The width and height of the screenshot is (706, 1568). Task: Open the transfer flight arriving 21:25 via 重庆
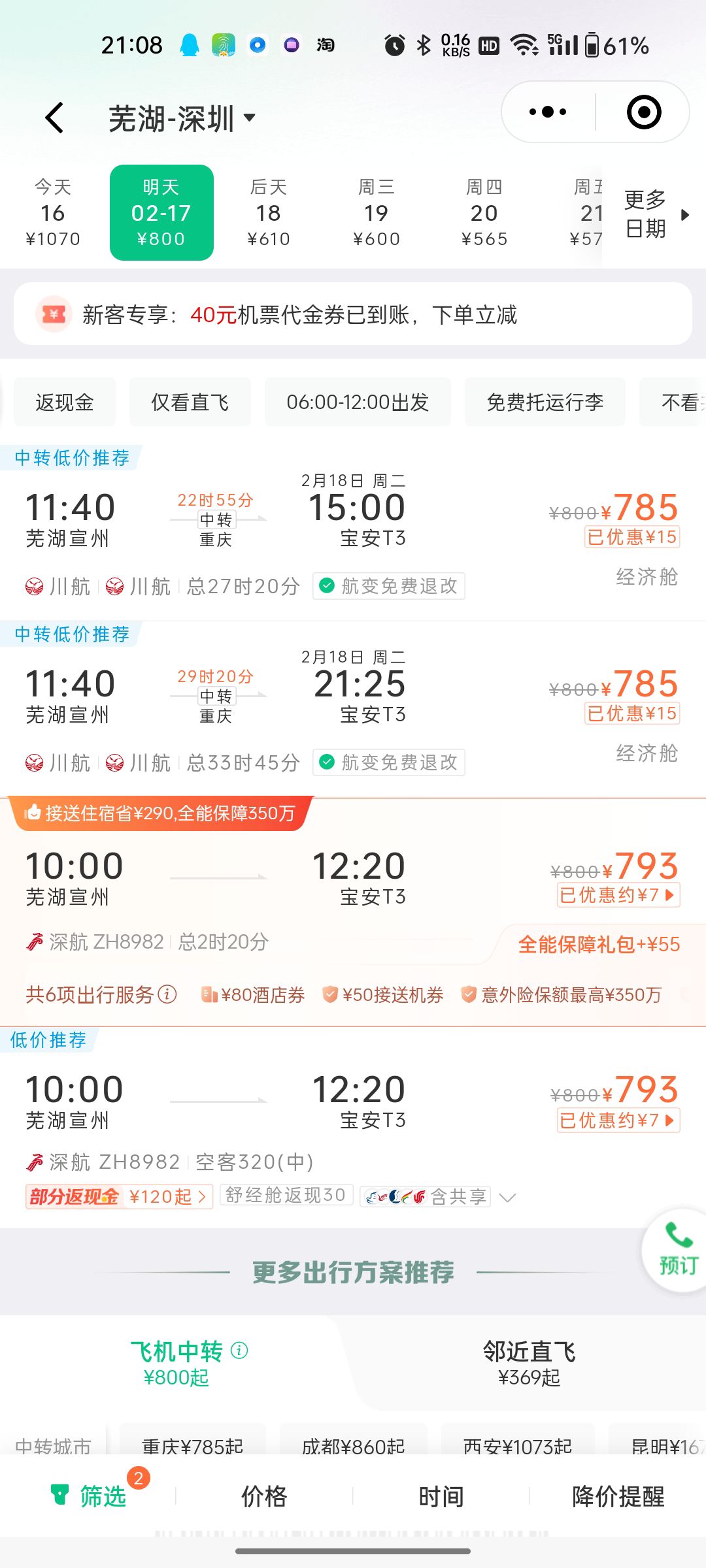[x=353, y=709]
